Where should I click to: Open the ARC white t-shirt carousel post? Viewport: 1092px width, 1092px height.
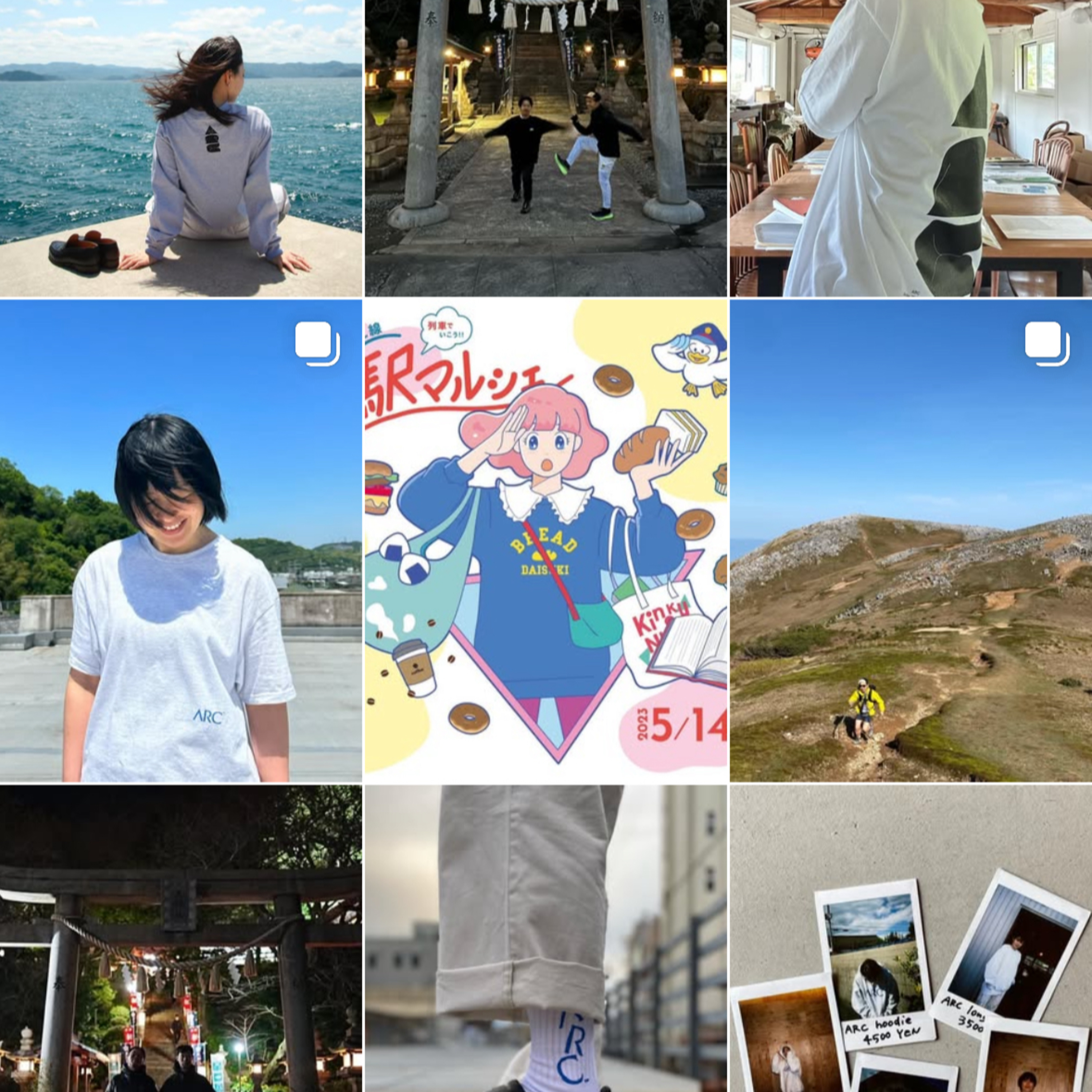tap(181, 541)
